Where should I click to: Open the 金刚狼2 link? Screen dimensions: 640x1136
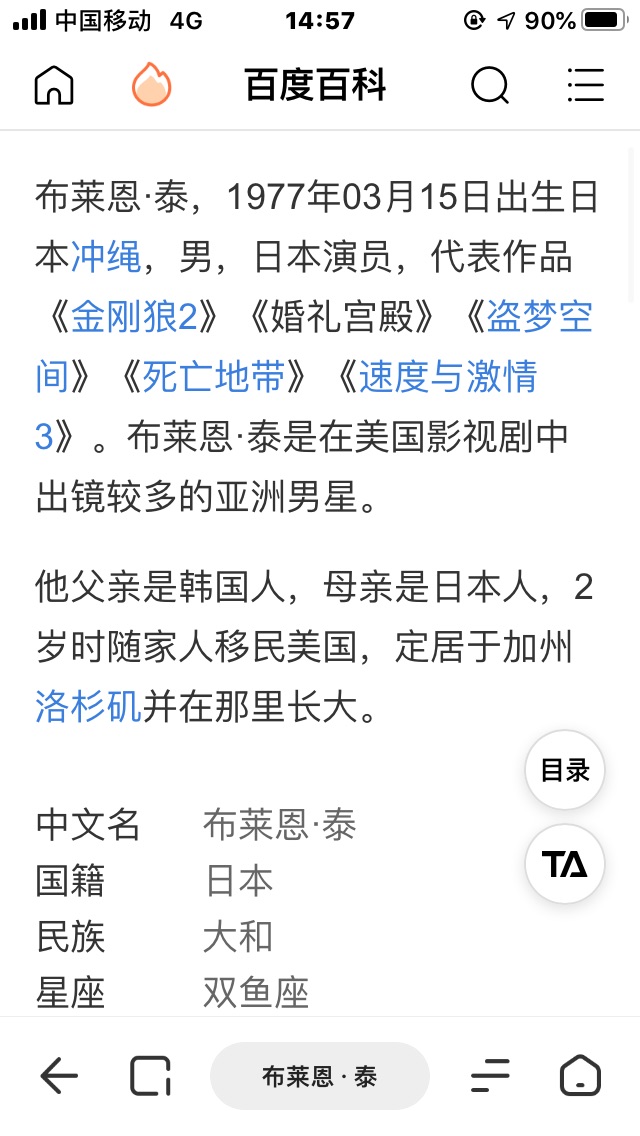pos(135,317)
